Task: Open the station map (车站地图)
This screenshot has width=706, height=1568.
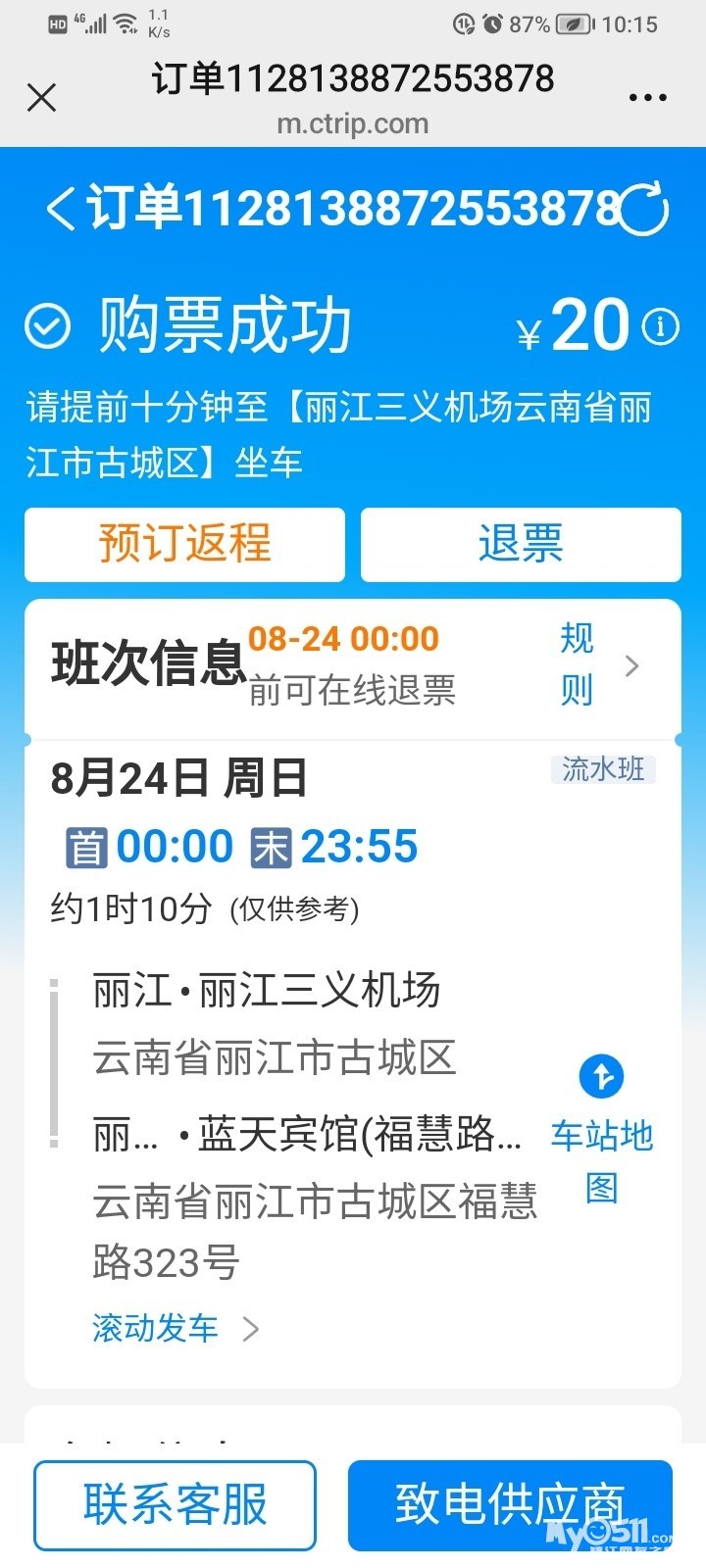Action: pos(602,1132)
